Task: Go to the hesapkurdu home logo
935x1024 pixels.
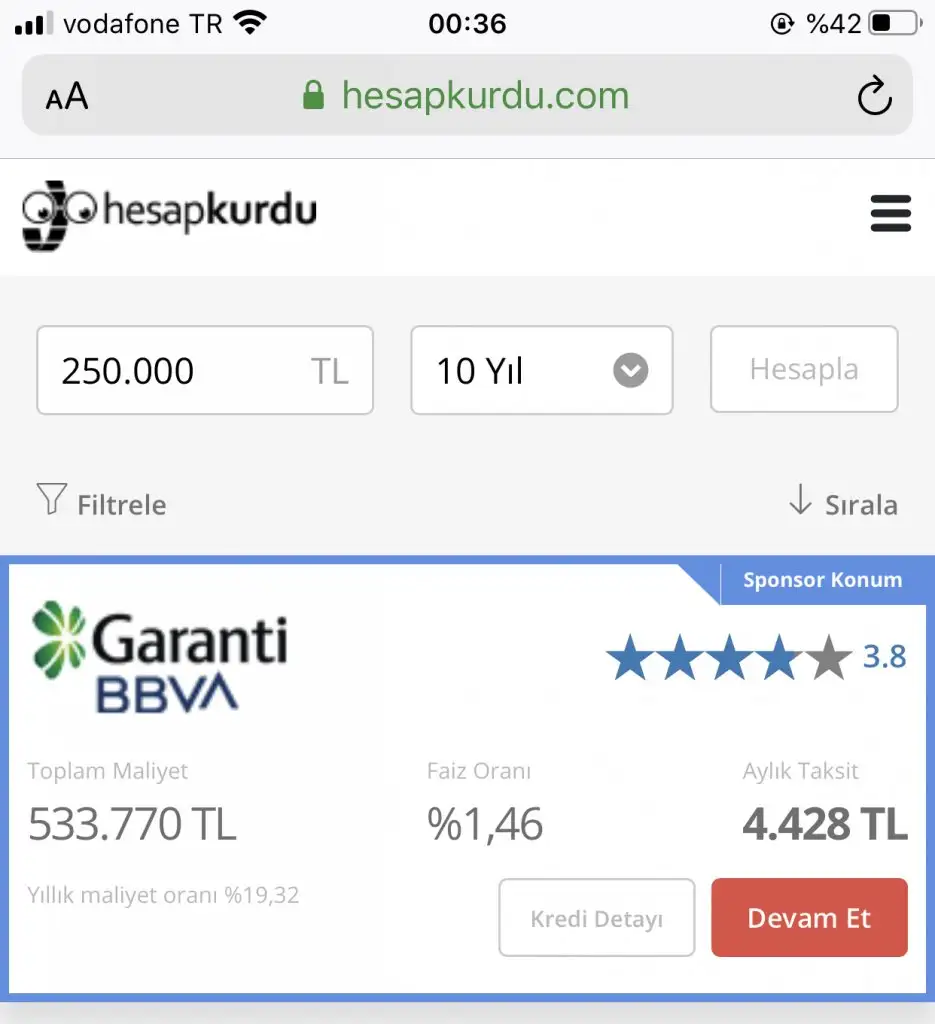Action: coord(170,213)
